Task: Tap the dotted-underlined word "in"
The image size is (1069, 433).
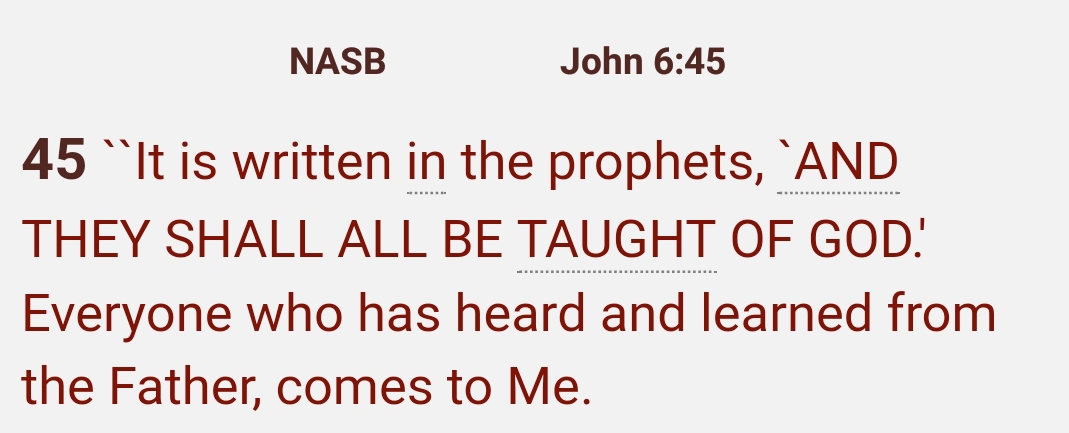Action: (427, 164)
